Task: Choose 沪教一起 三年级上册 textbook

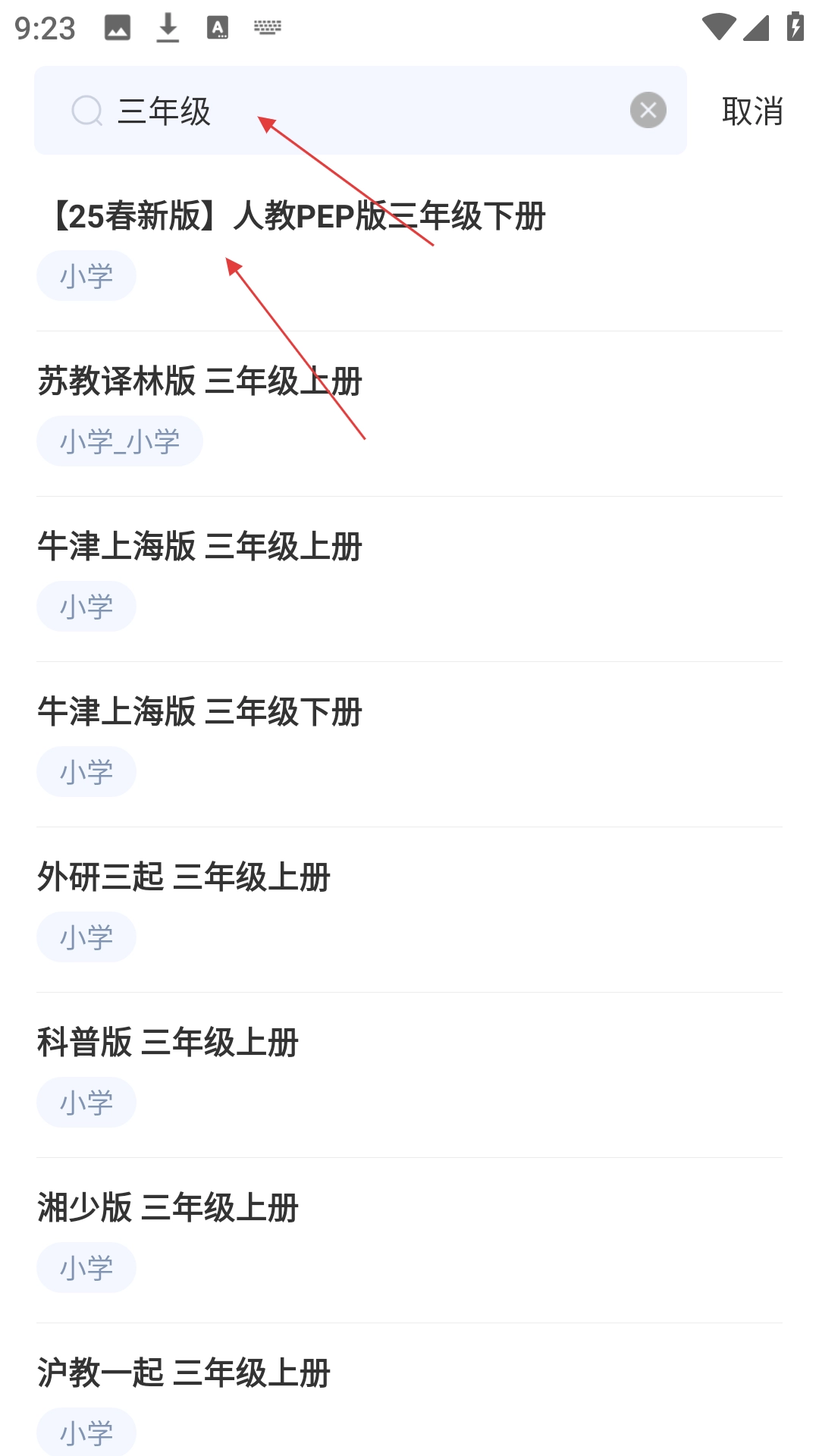Action: coord(184,1373)
